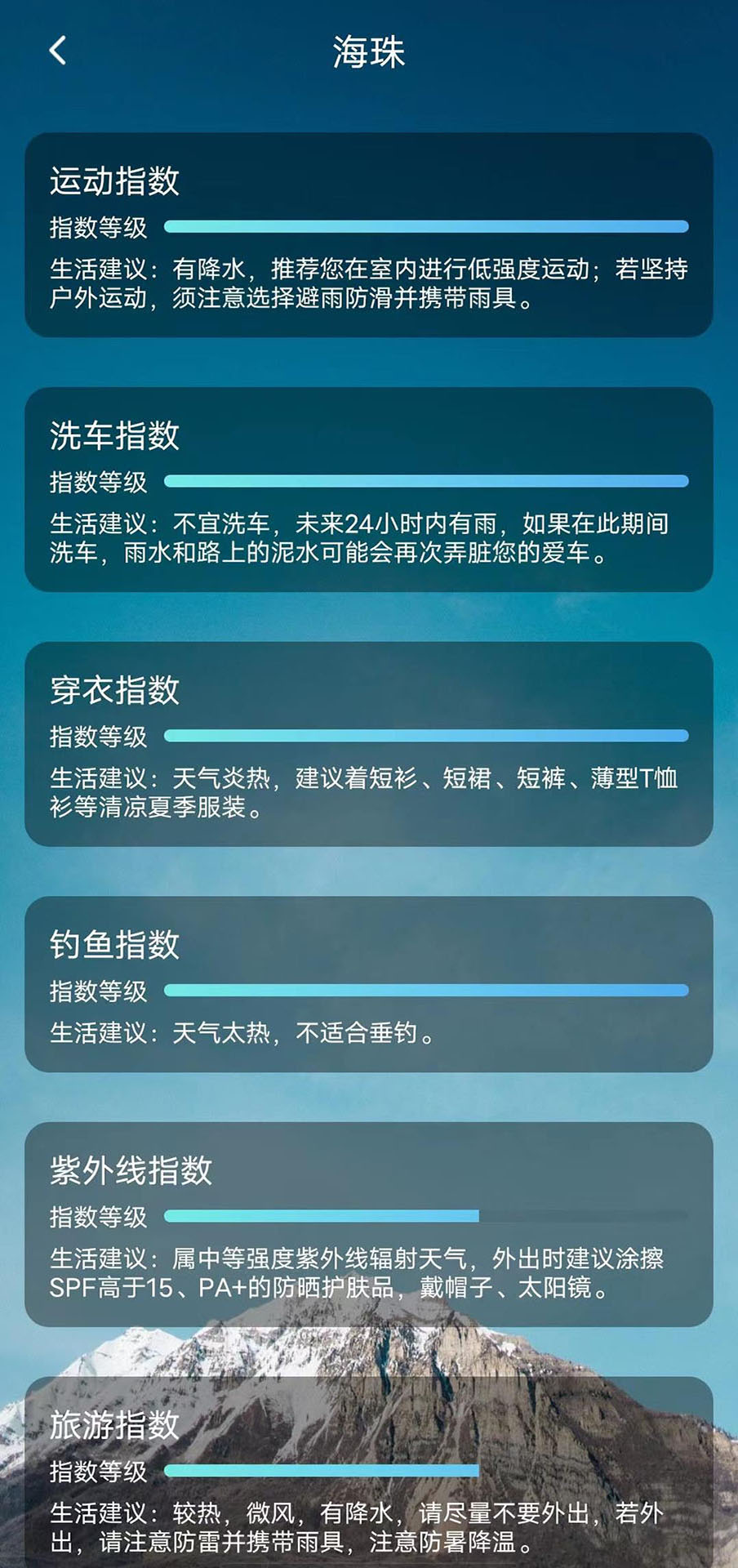Tap the 生活建议 text under 运动指数
The width and height of the screenshot is (738, 1568).
pos(369,284)
